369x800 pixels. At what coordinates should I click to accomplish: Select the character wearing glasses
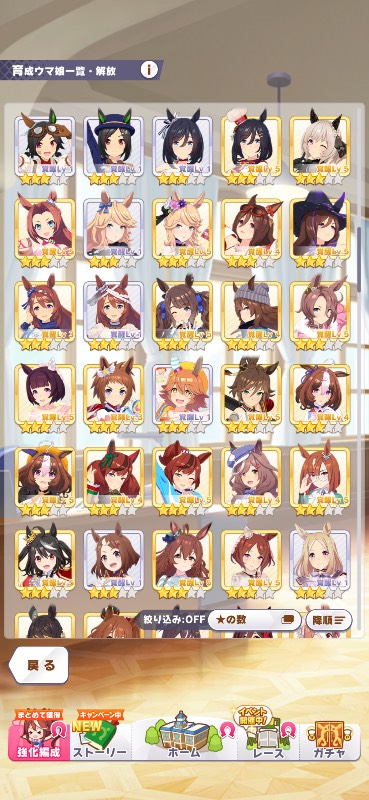click(x=320, y=480)
